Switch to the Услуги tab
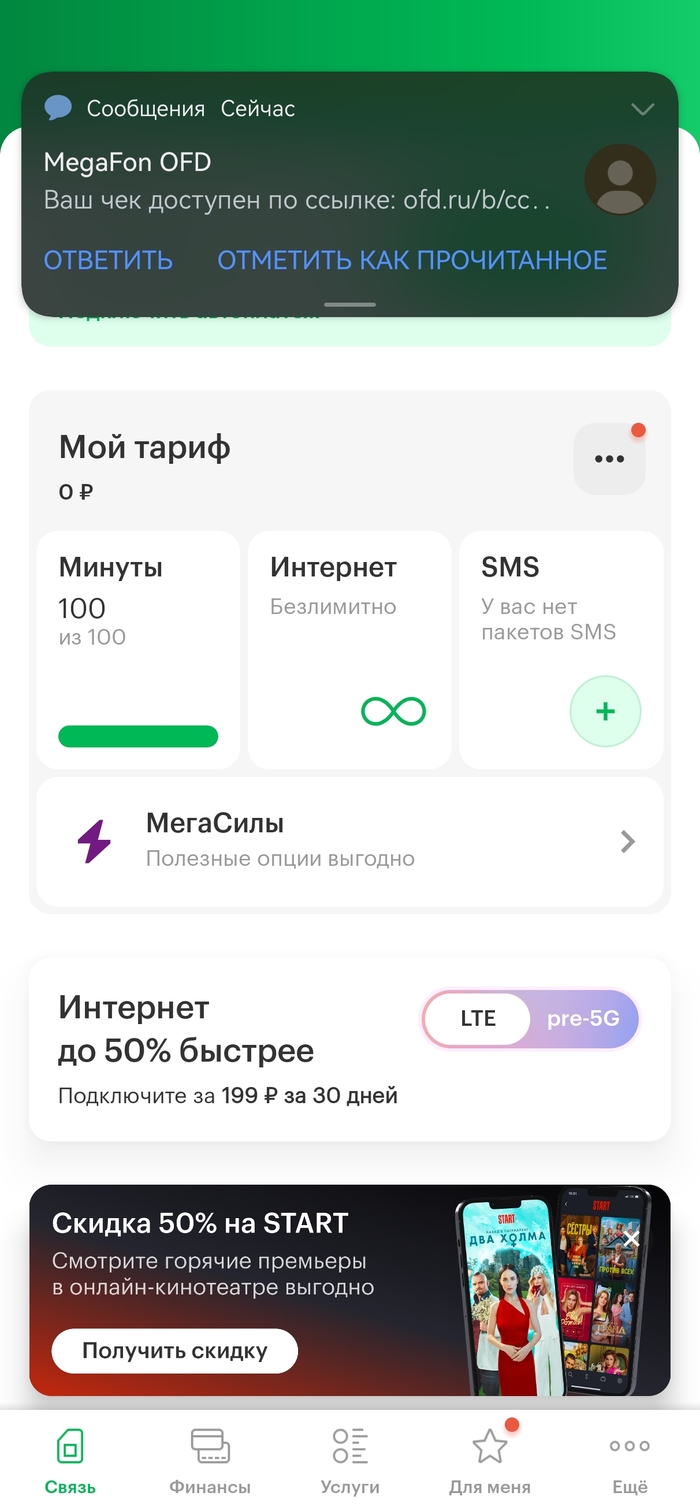Image resolution: width=700 pixels, height=1511 pixels. [x=350, y=1460]
